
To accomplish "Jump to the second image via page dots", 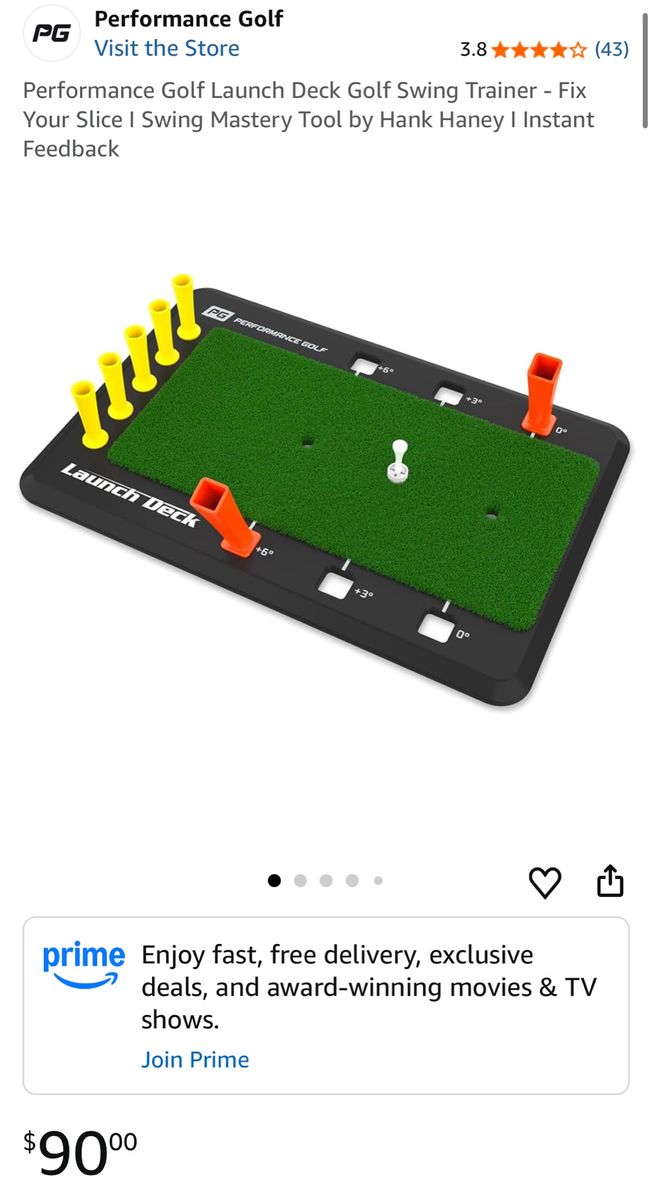I will point(300,881).
